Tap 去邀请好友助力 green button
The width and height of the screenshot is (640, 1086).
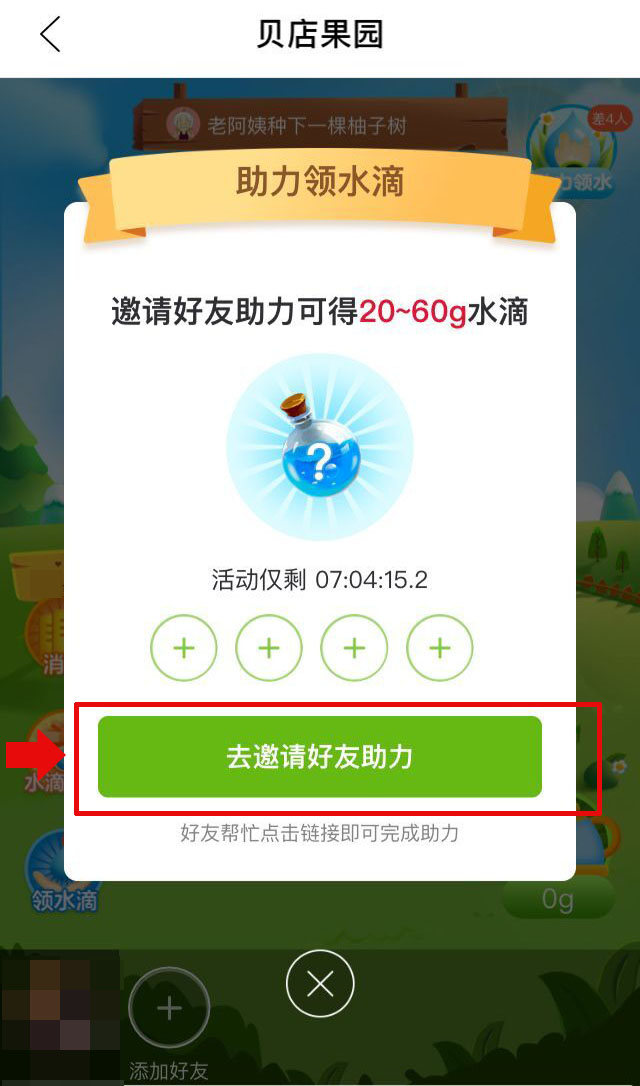coord(319,757)
